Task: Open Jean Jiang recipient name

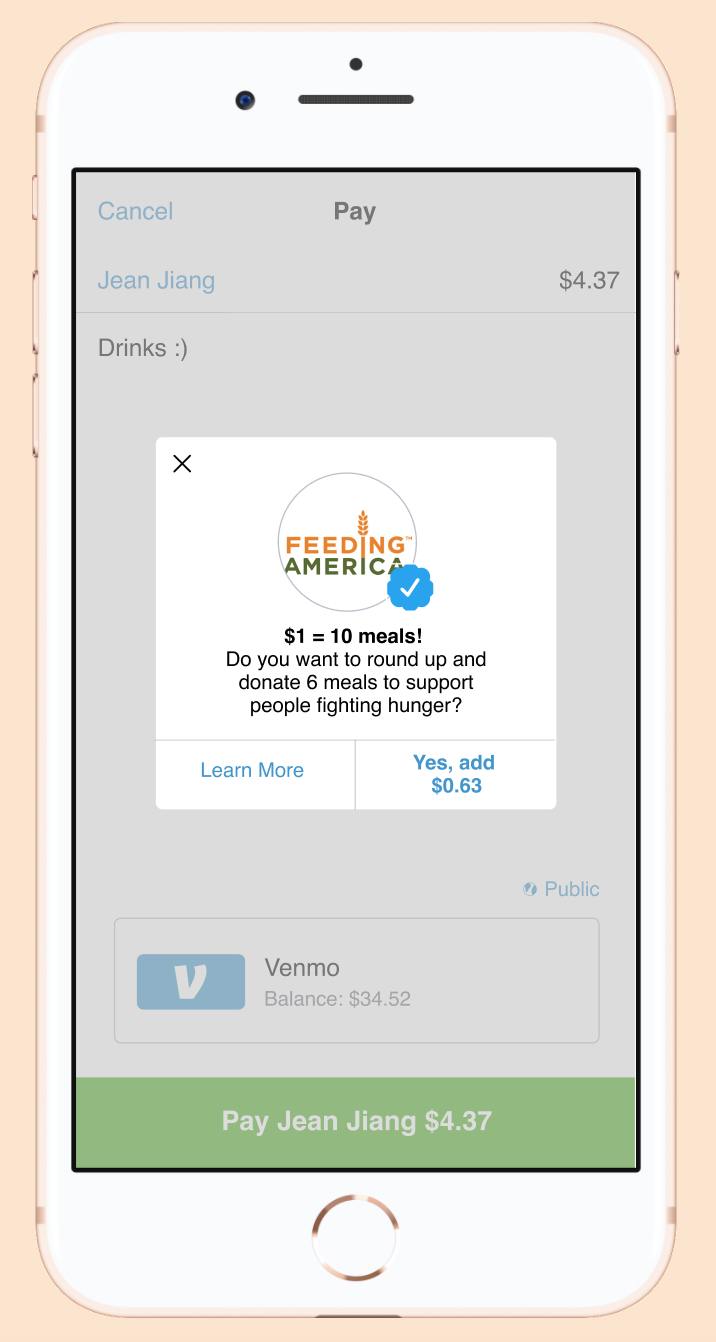Action: 156,280
